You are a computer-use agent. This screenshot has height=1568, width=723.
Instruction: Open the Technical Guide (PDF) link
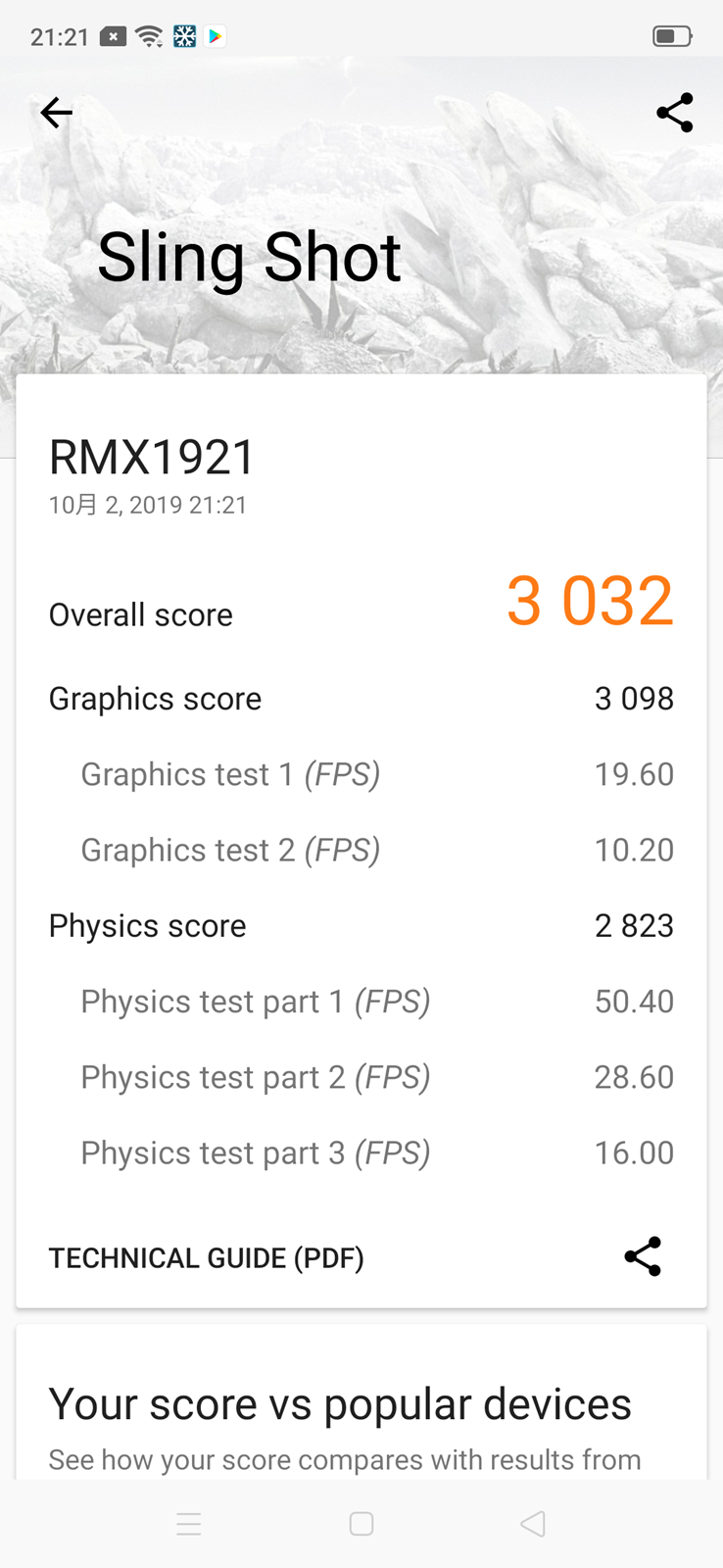(207, 1257)
